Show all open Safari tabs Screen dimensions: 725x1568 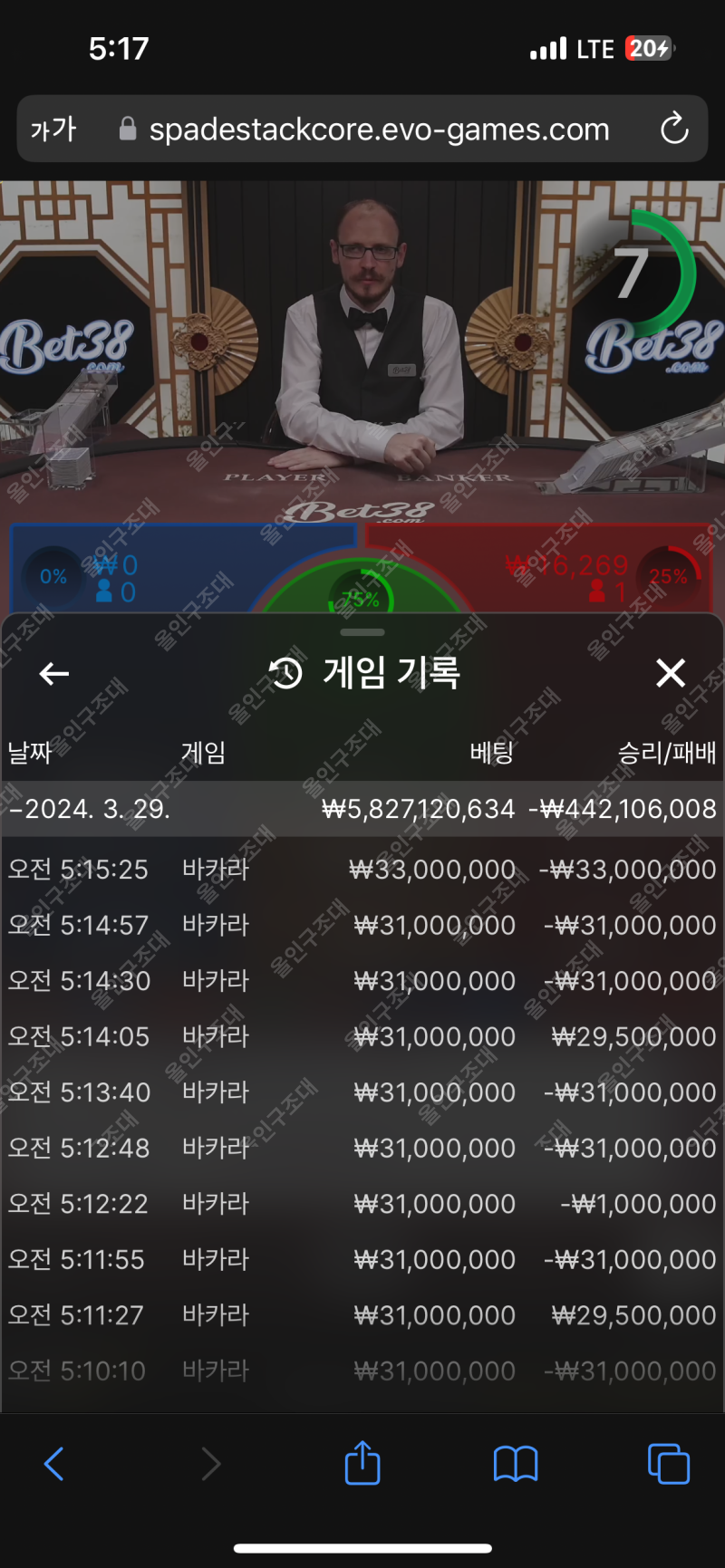pos(669,1463)
